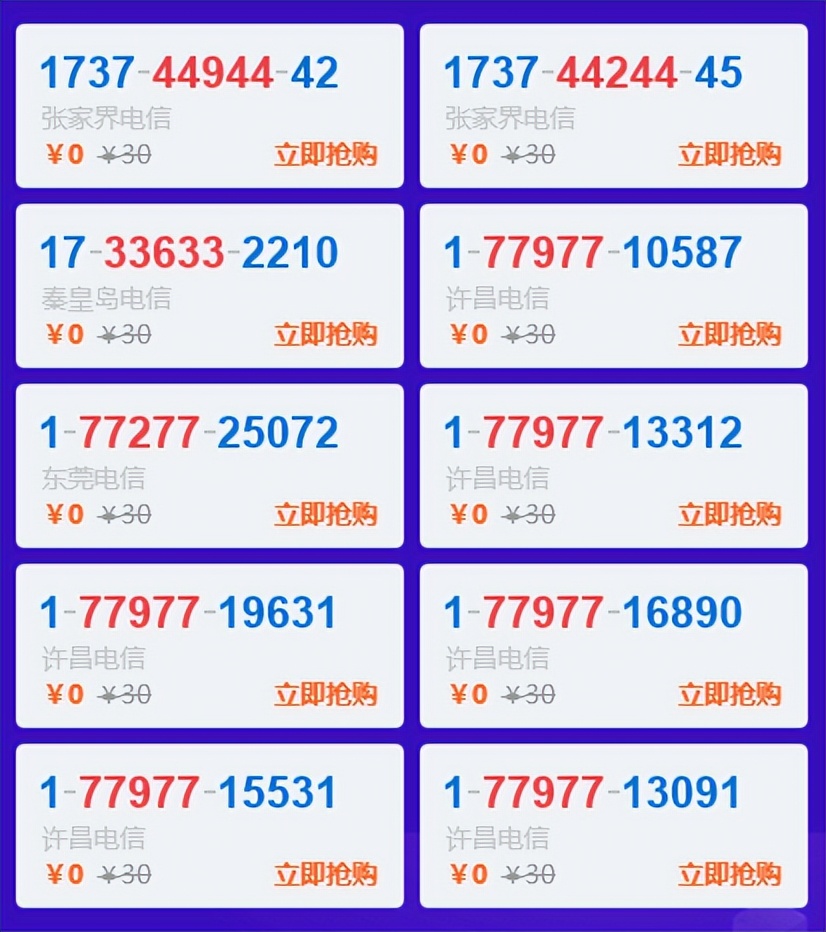Tap 立即抢购 for number 1-77977-13091
Screen dimensions: 826x932
[729, 875]
